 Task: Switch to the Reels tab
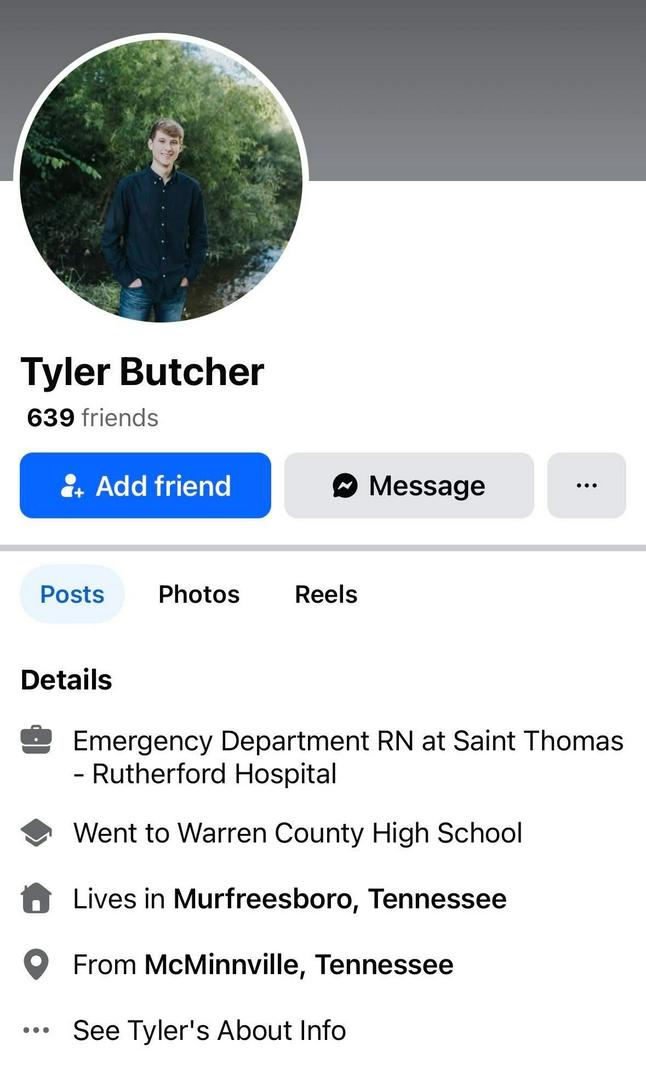[x=326, y=594]
